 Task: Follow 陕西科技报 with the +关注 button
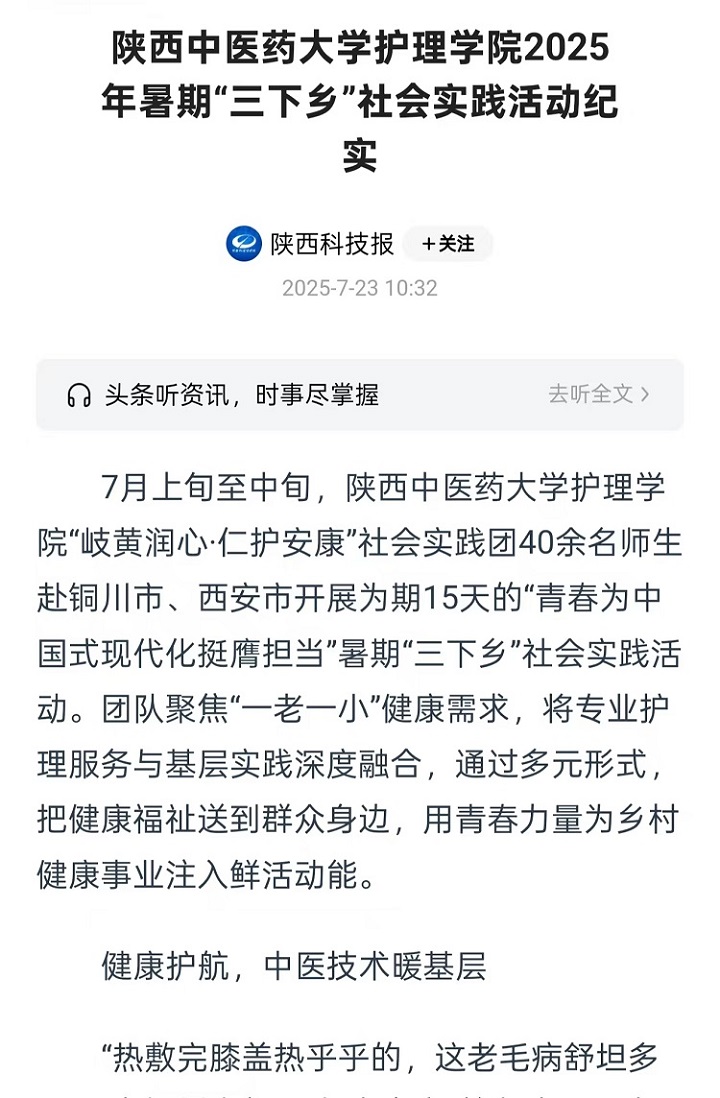pyautogui.click(x=448, y=243)
